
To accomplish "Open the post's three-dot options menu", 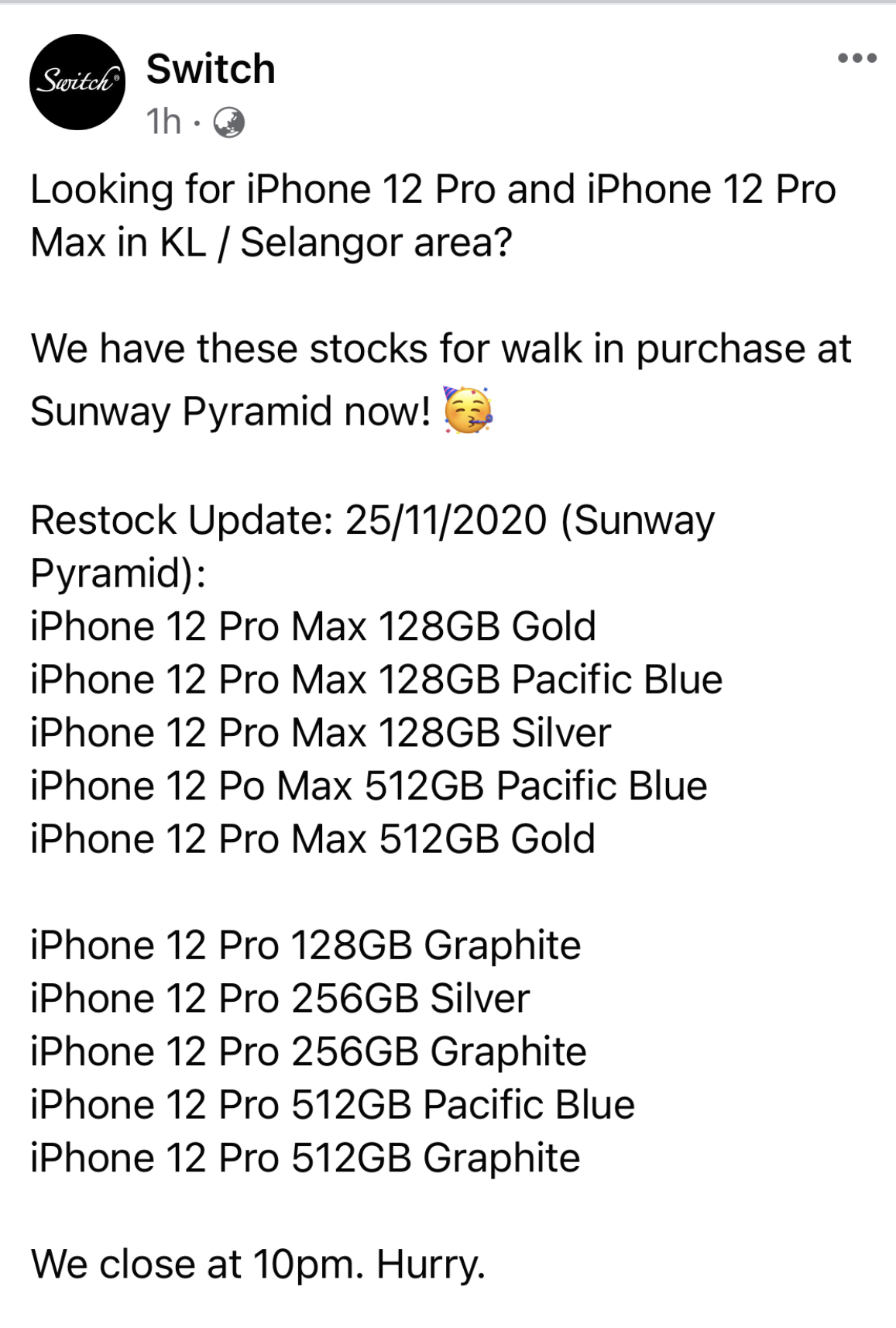I will pos(857,58).
